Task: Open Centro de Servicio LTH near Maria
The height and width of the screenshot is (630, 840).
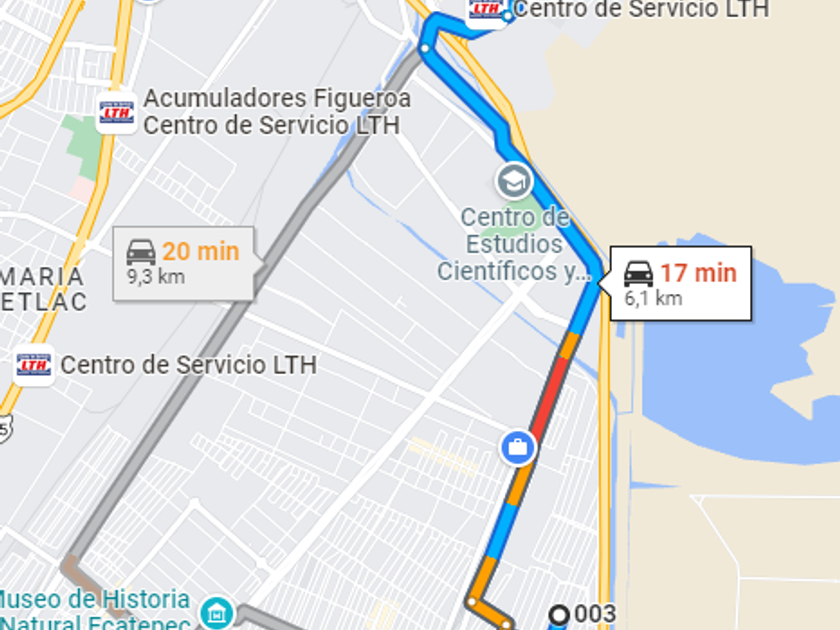Action: pyautogui.click(x=33, y=365)
